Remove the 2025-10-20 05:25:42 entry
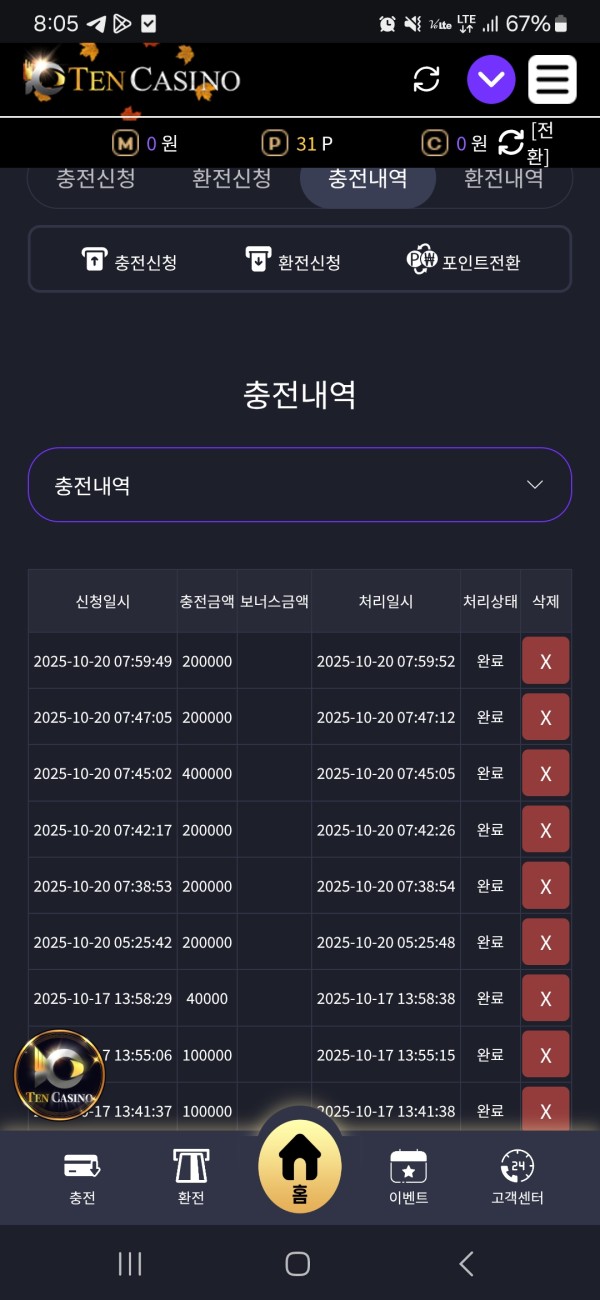The width and height of the screenshot is (600, 1300). [x=545, y=942]
